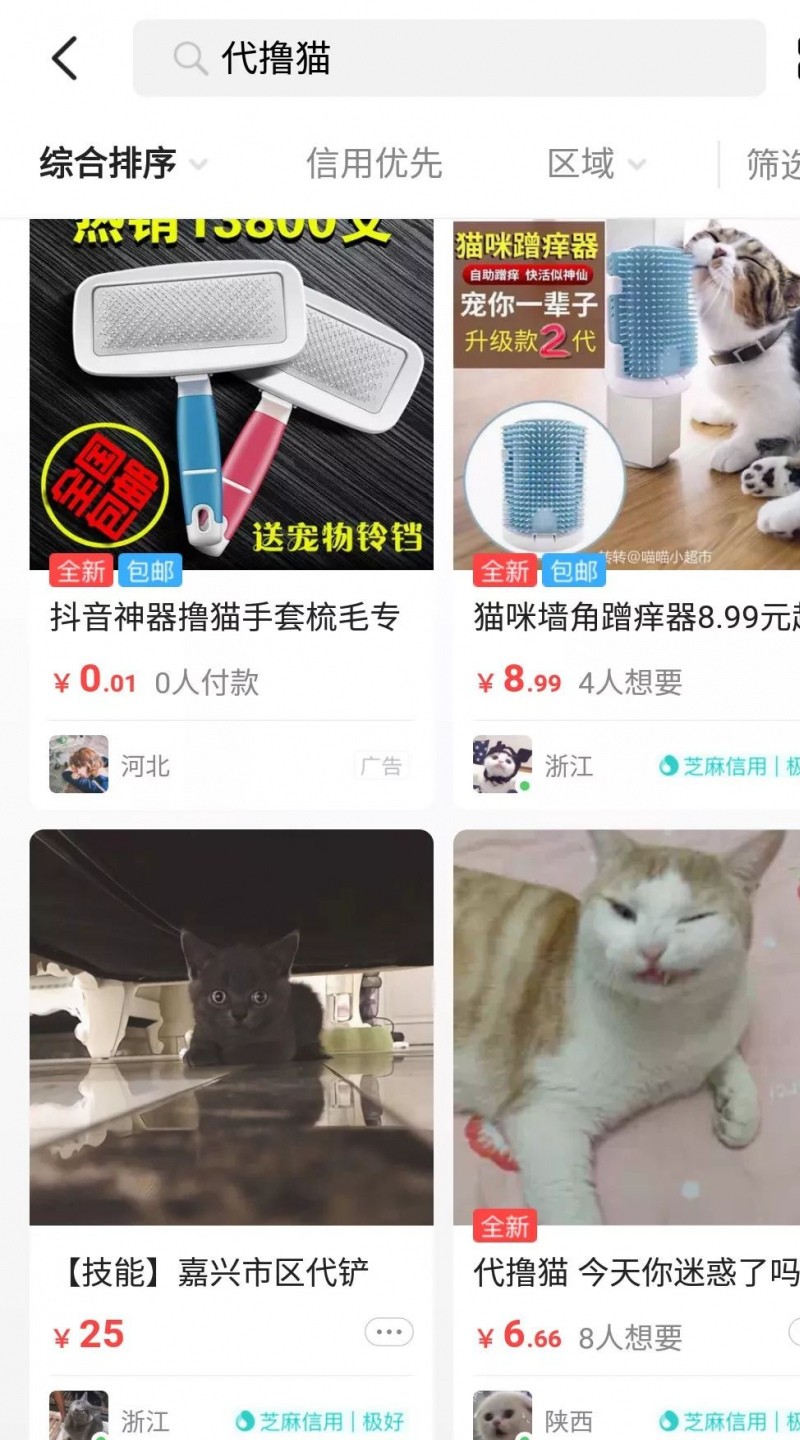
Task: Open the more options on the 嘉兴市区代铲 card
Action: click(x=388, y=1332)
